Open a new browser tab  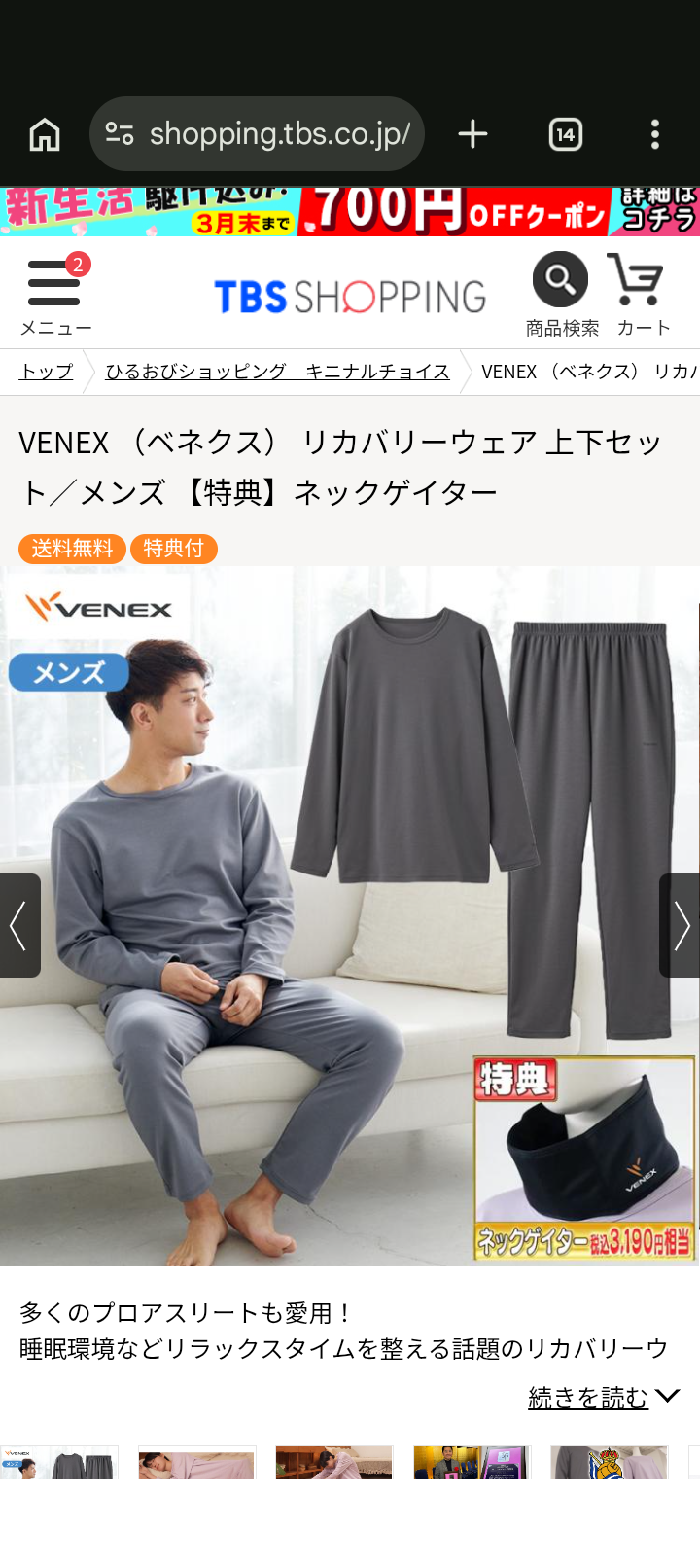pyautogui.click(x=472, y=133)
